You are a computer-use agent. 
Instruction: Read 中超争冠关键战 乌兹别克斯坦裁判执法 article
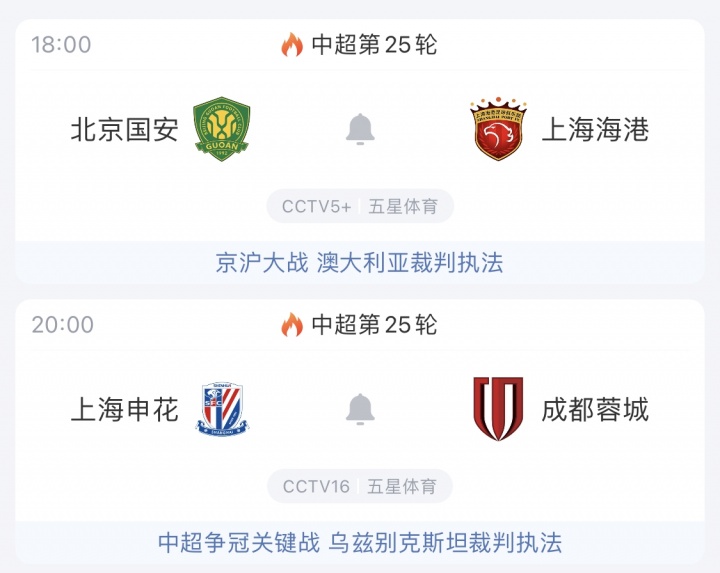(360, 543)
